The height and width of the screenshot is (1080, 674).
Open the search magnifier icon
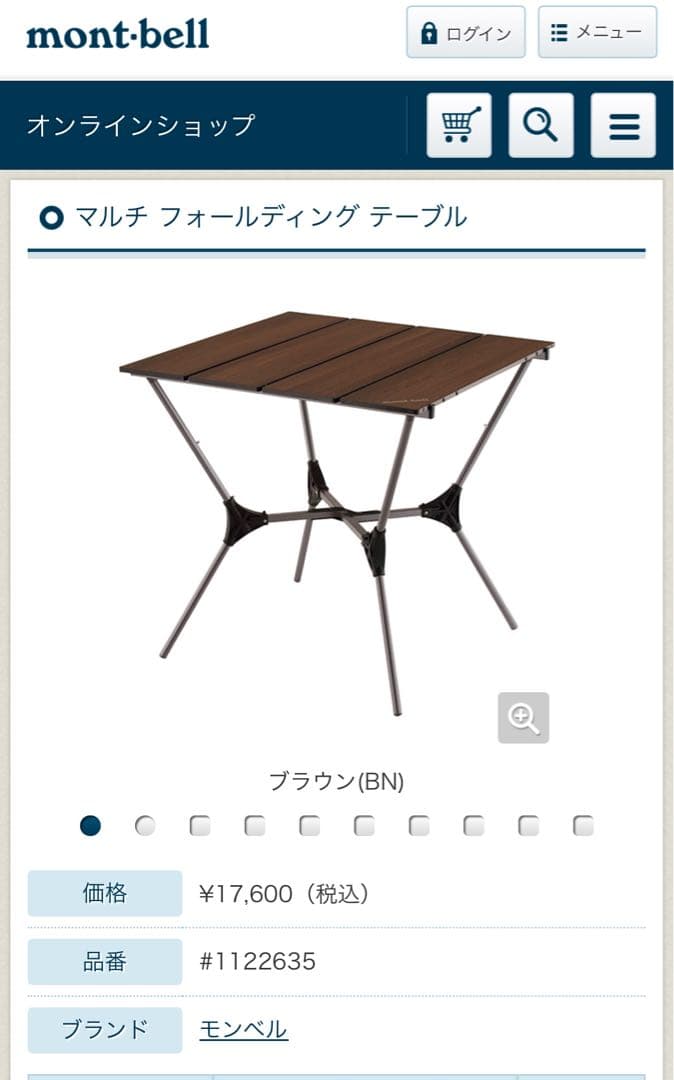pos(541,126)
